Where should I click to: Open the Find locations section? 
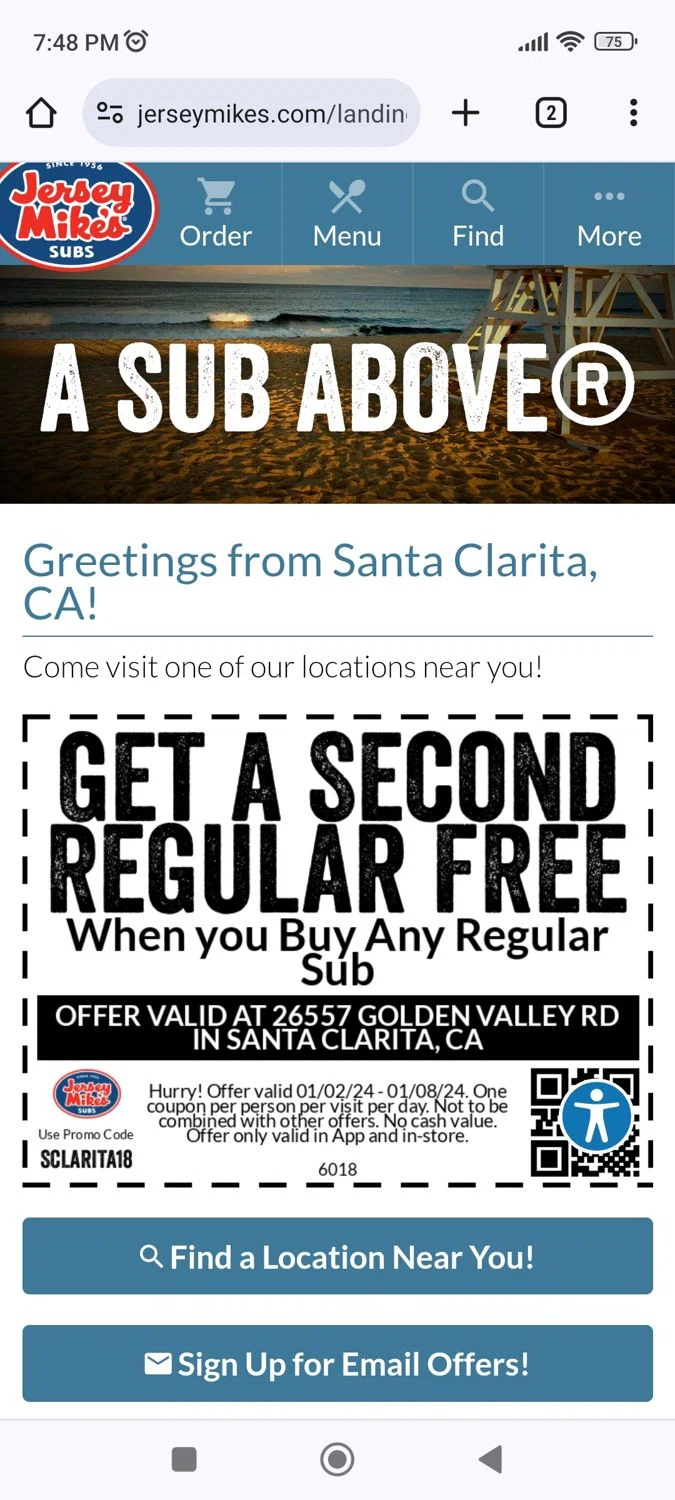478,214
